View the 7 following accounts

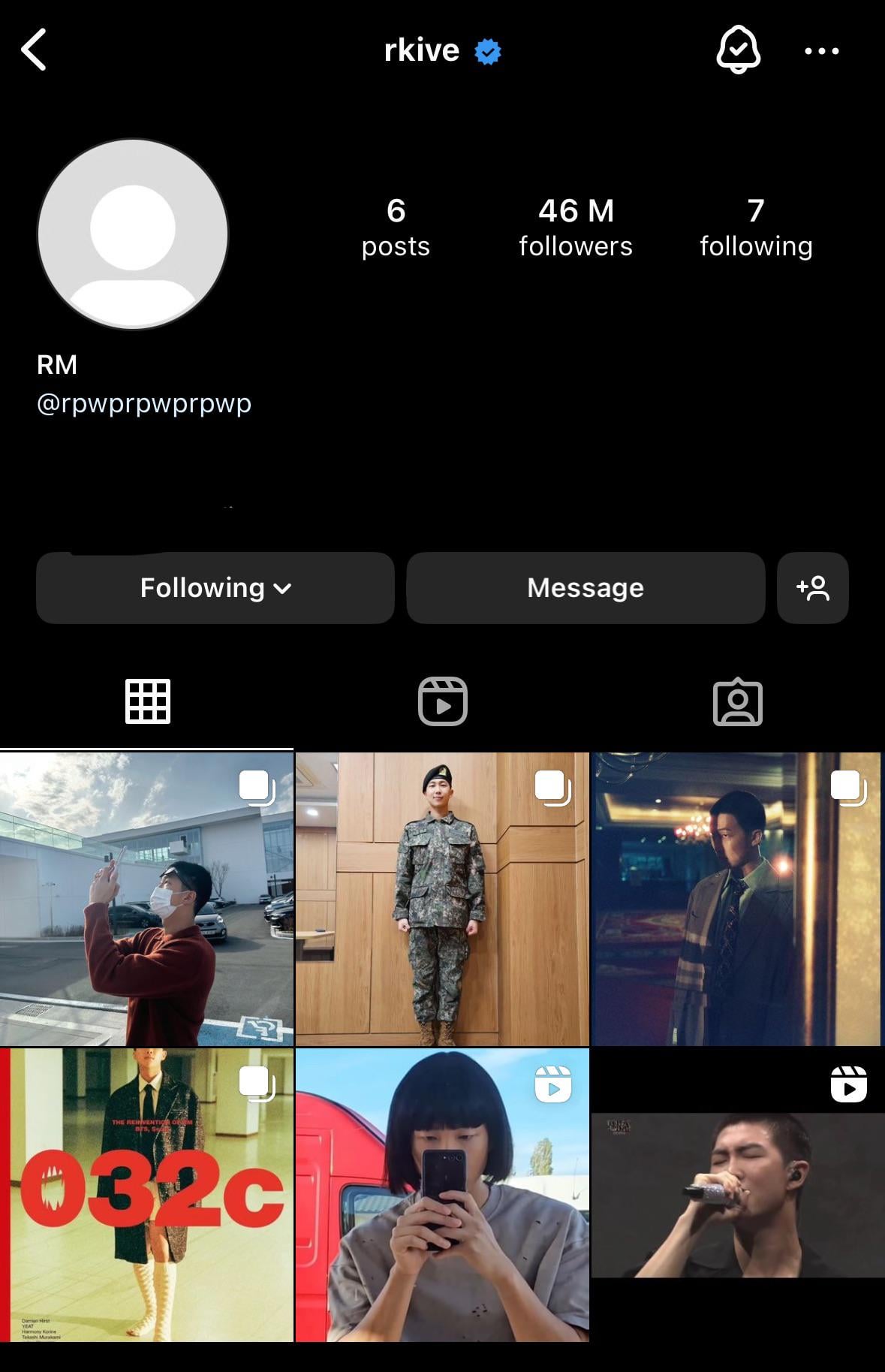(756, 227)
